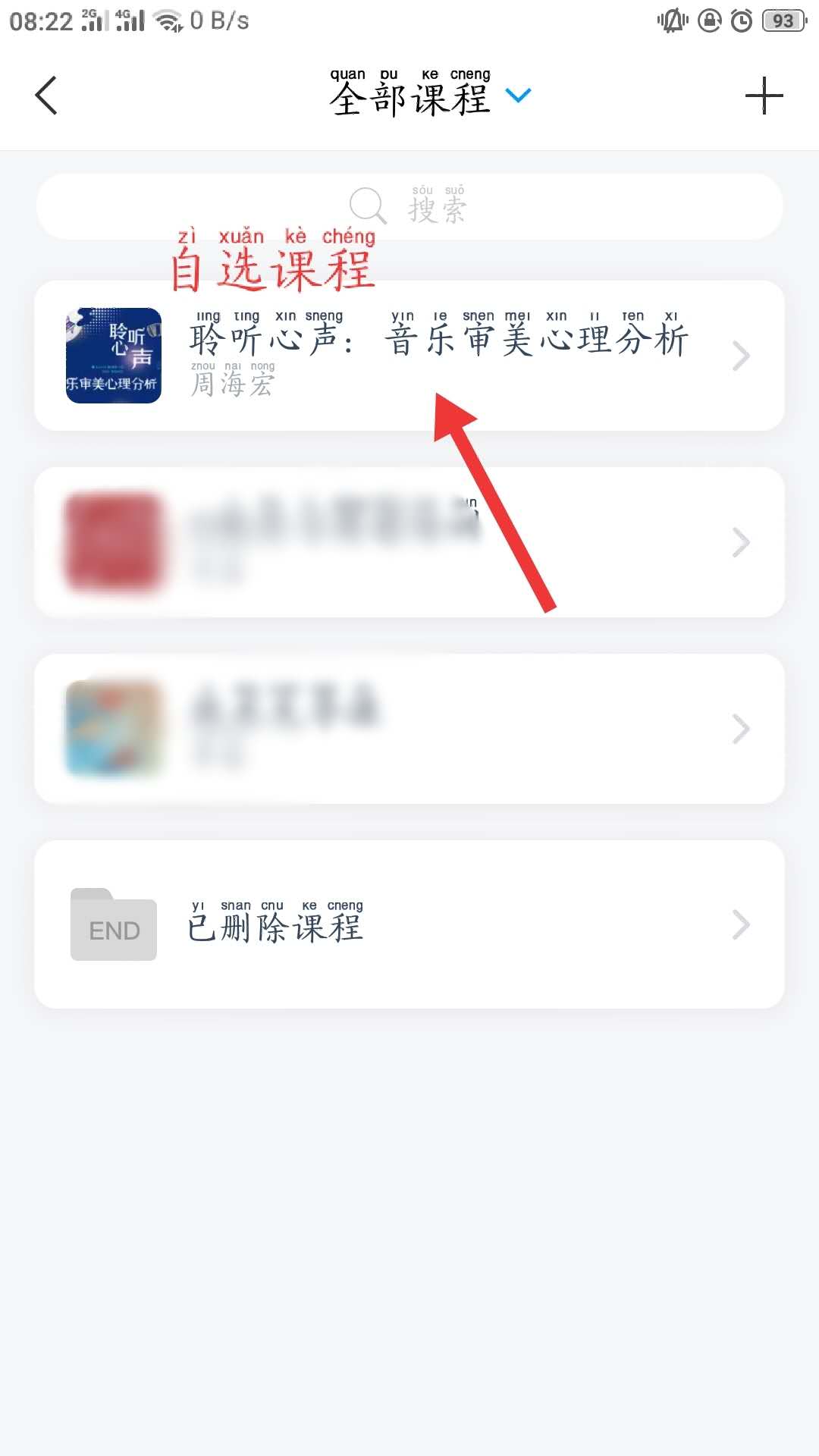Tap the plus icon to add a course

point(764,96)
